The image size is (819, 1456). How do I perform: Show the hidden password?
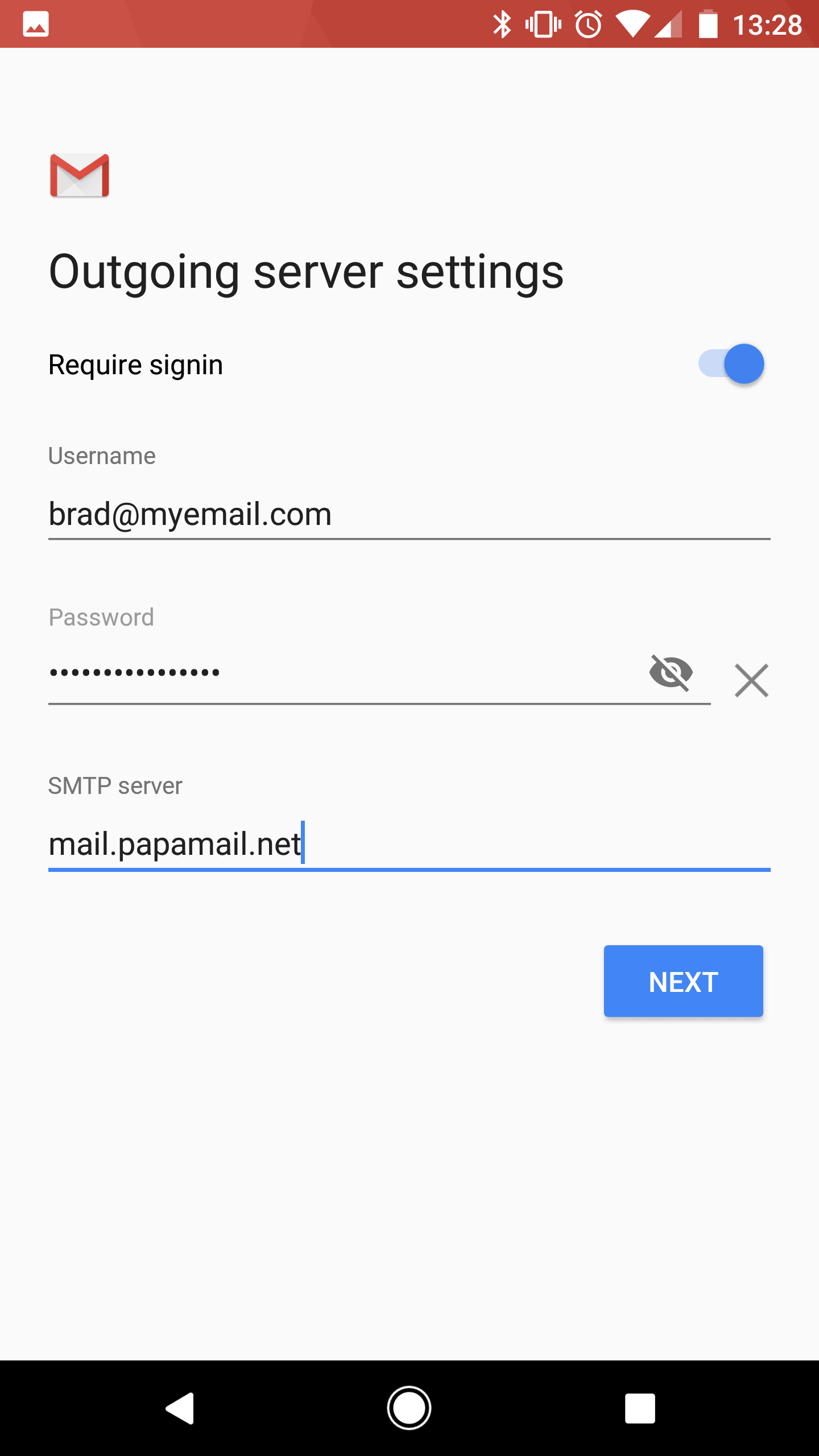671,673
